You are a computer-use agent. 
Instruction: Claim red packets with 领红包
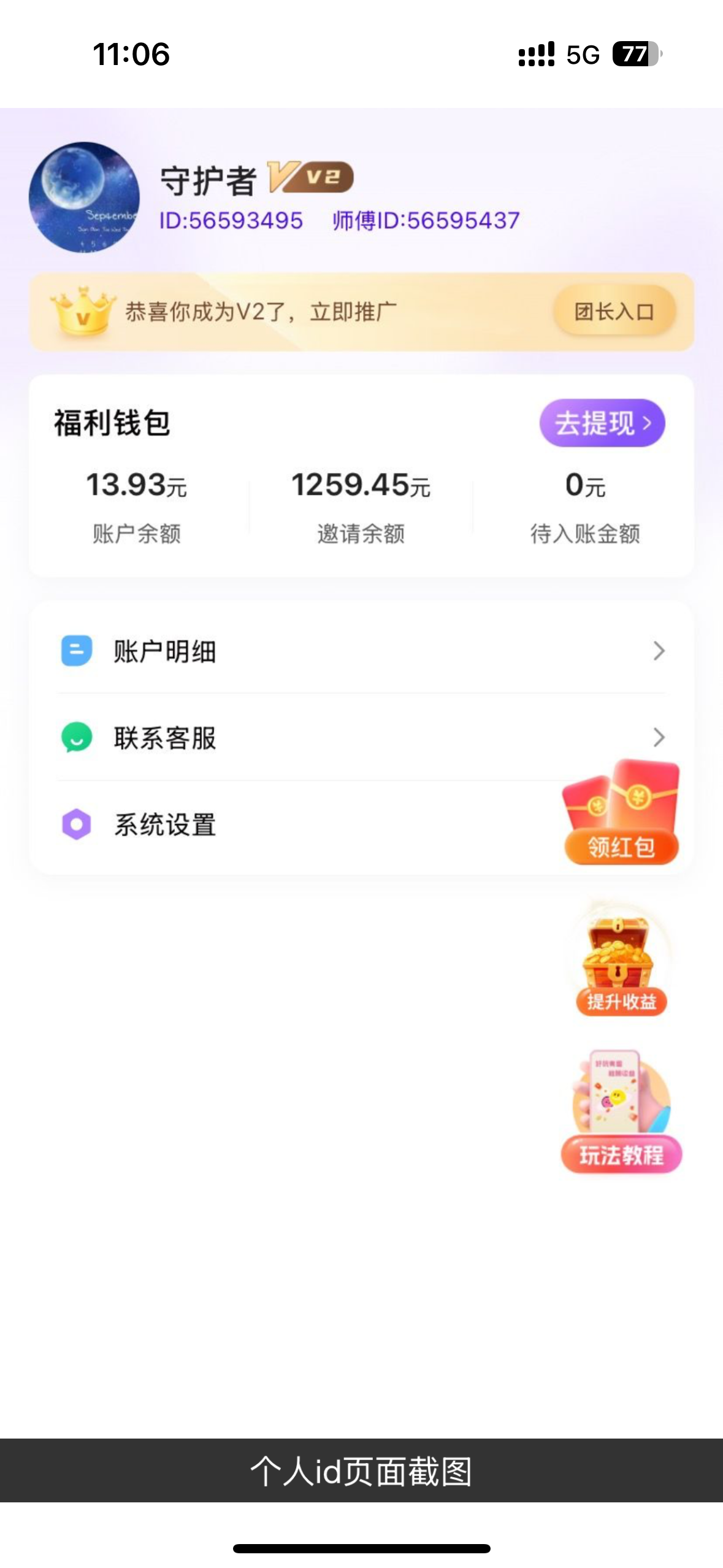[x=621, y=813]
